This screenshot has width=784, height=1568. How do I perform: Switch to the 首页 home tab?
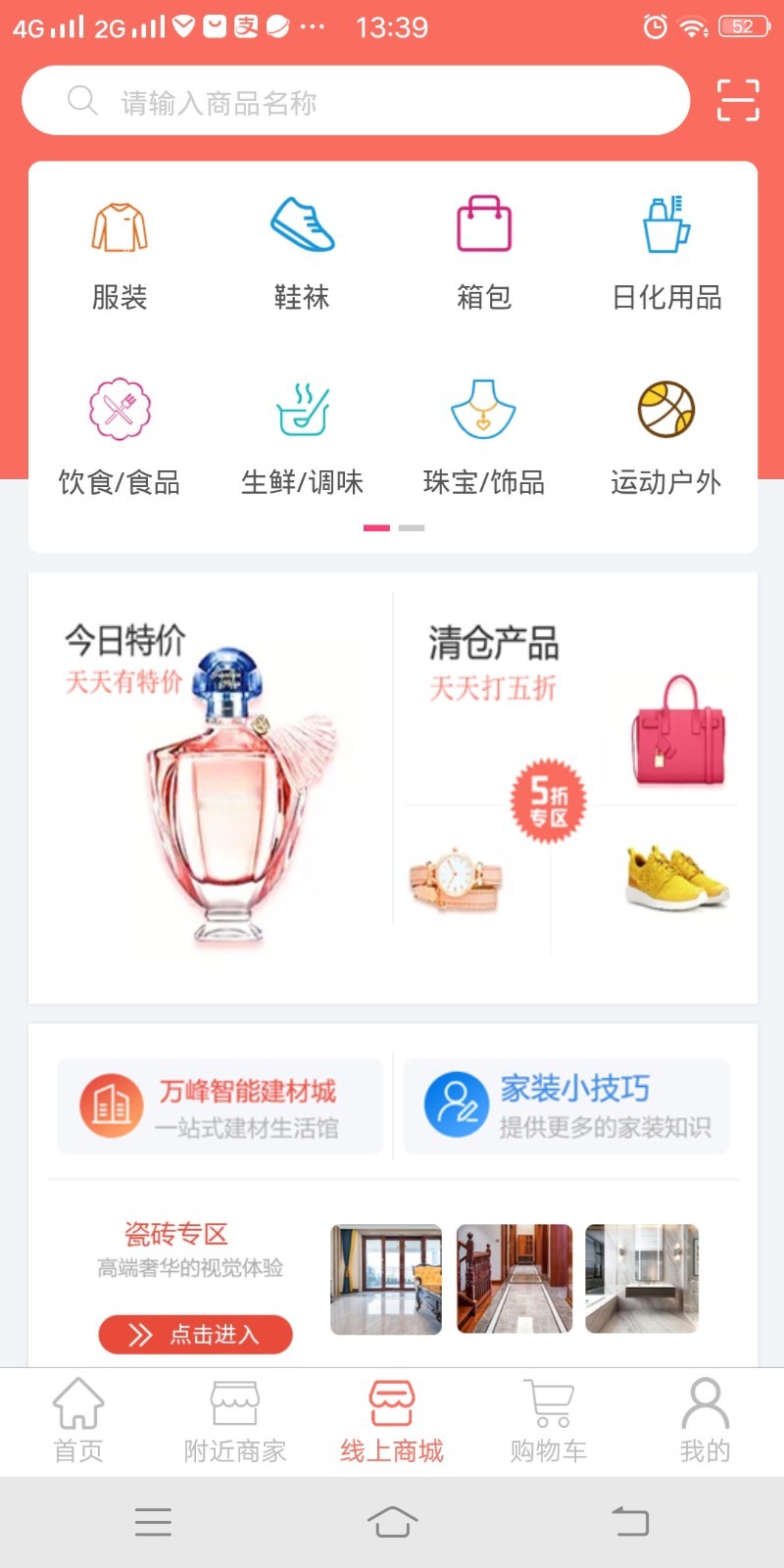(x=78, y=1421)
